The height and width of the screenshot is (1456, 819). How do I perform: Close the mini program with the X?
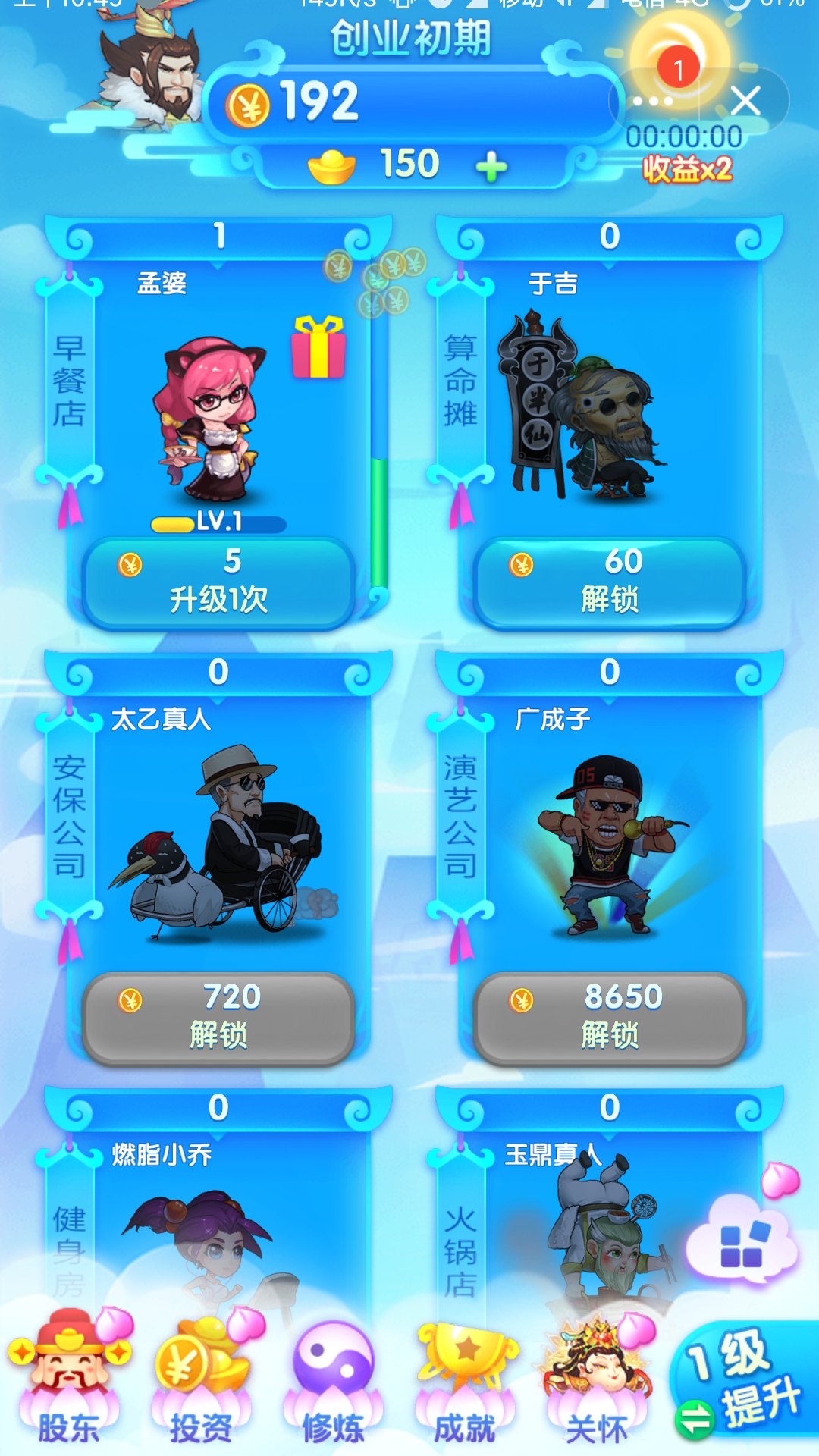[745, 100]
